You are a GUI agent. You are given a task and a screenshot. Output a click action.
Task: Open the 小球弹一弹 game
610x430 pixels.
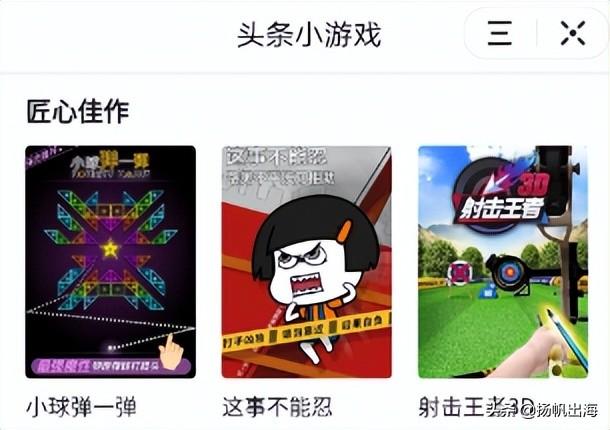tap(111, 262)
